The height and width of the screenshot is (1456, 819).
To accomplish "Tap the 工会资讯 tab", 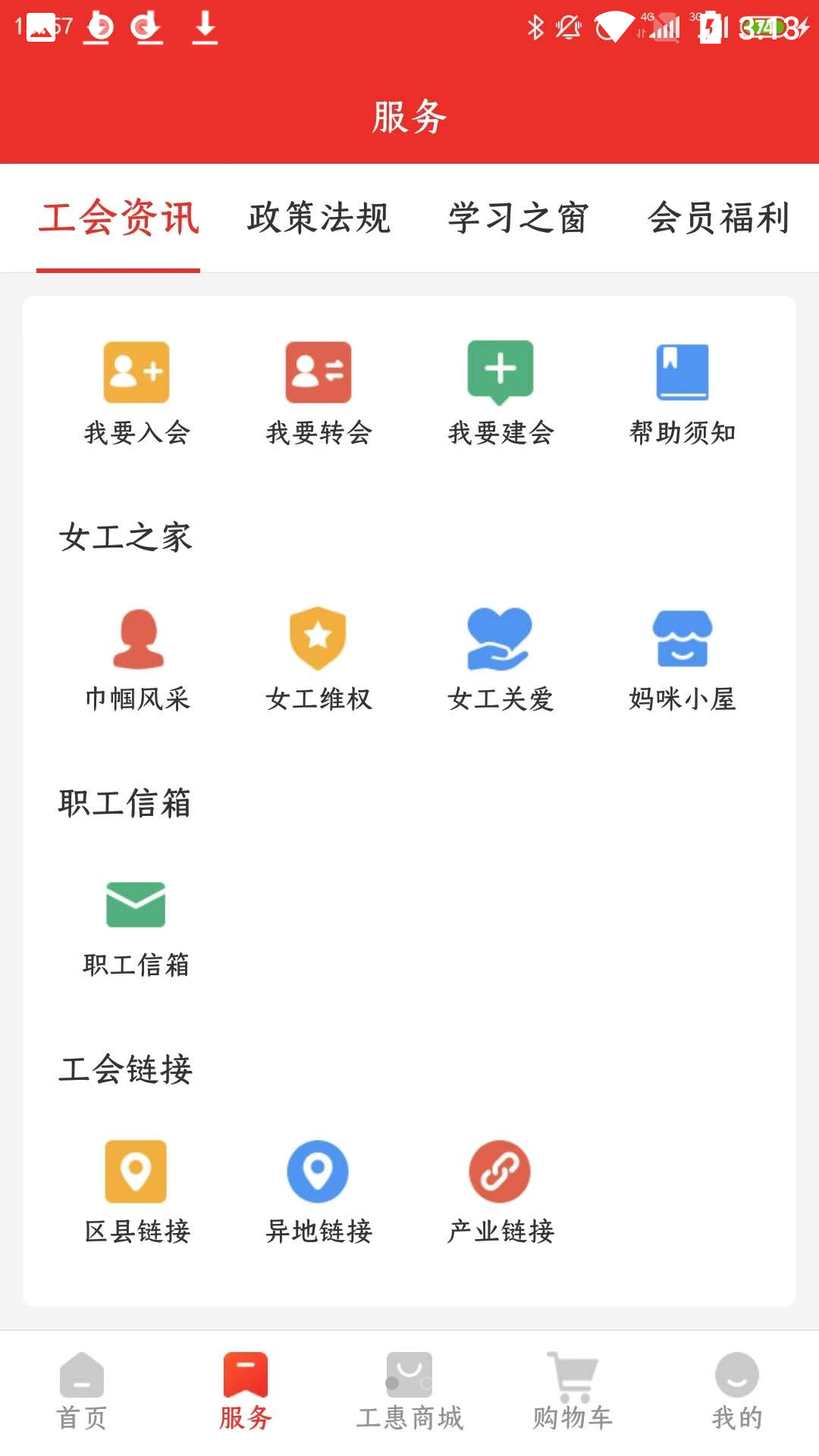I will (x=119, y=218).
